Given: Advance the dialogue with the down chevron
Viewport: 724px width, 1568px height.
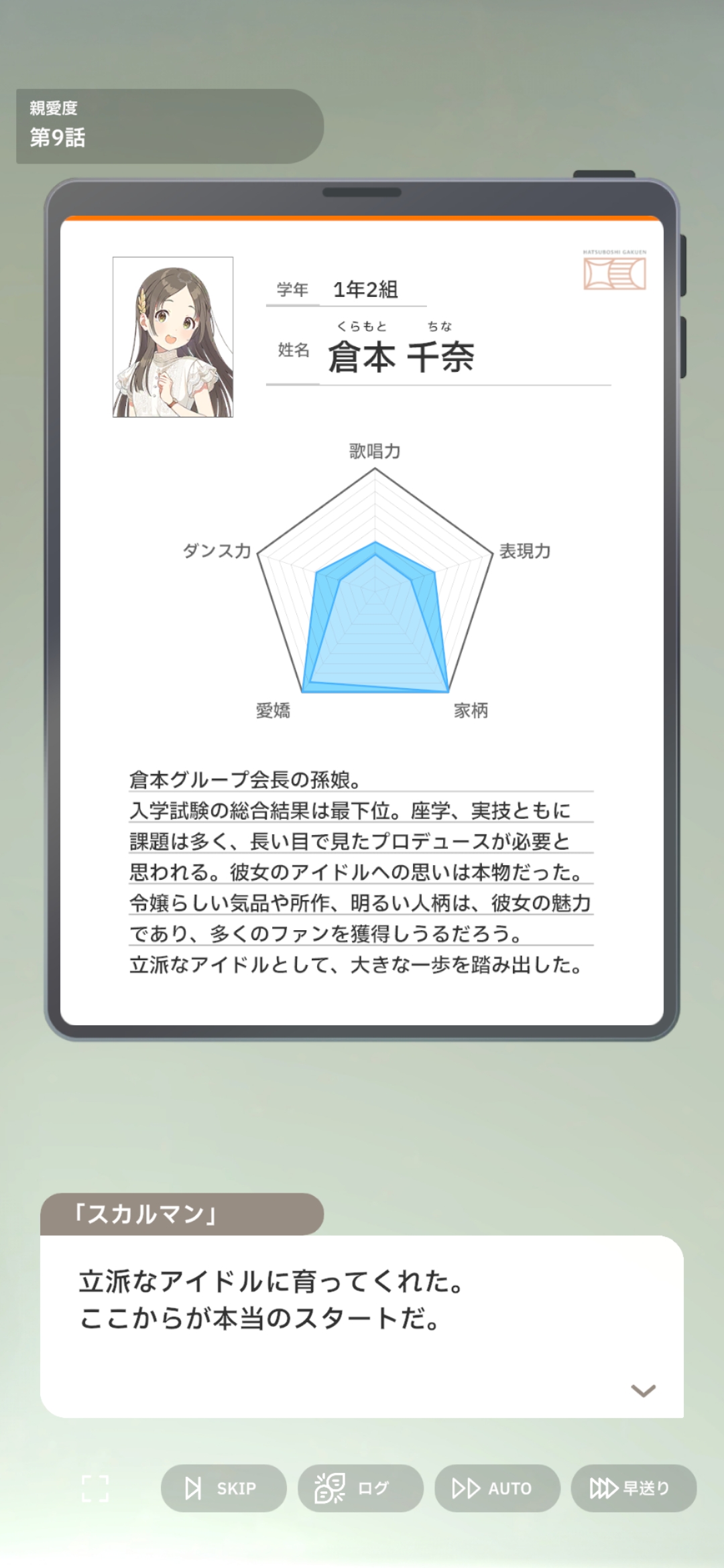Looking at the screenshot, I should (x=643, y=1390).
